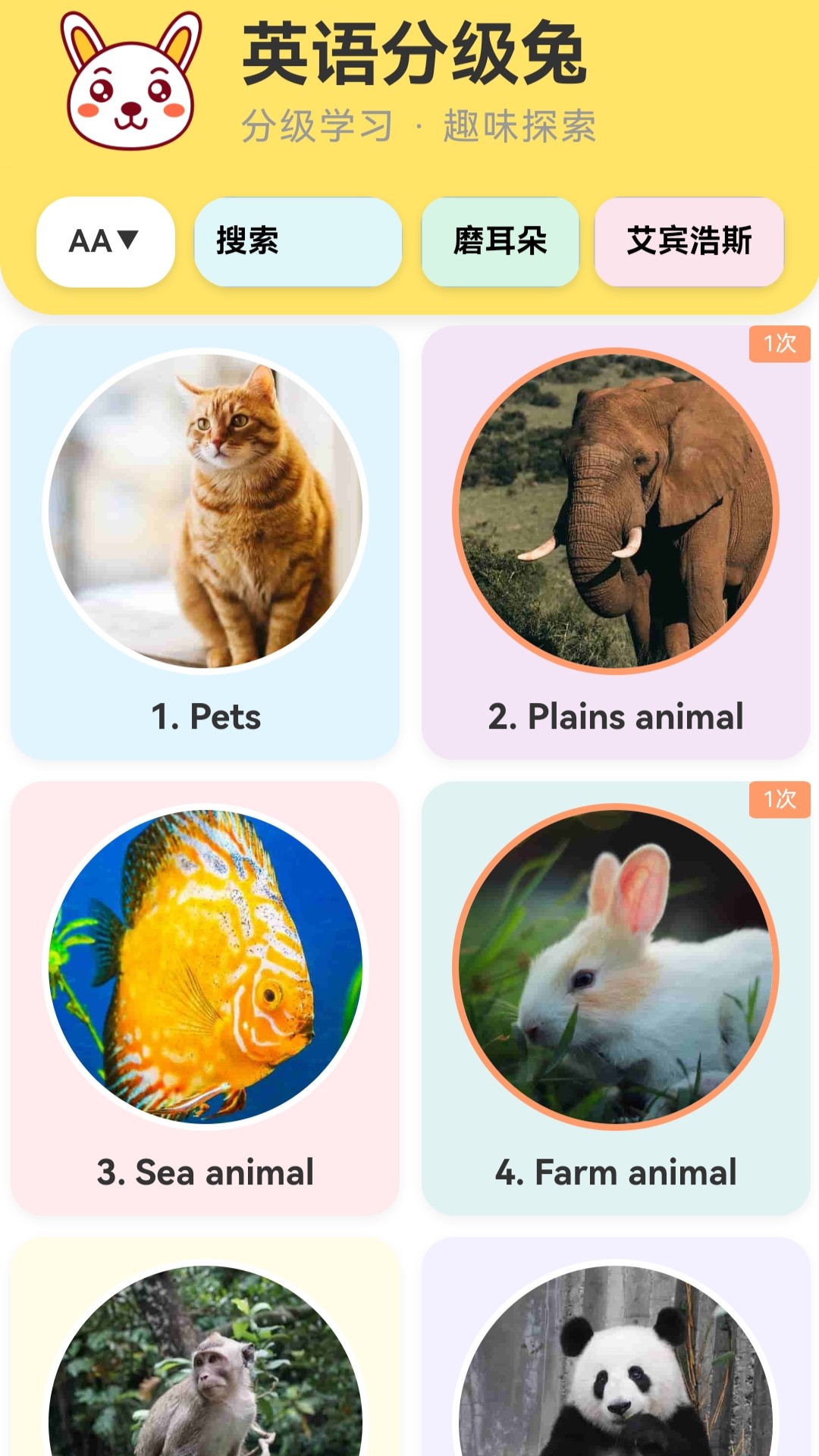Open the 艾宾浩斯 review section
Viewport: 819px width, 1456px height.
[689, 242]
